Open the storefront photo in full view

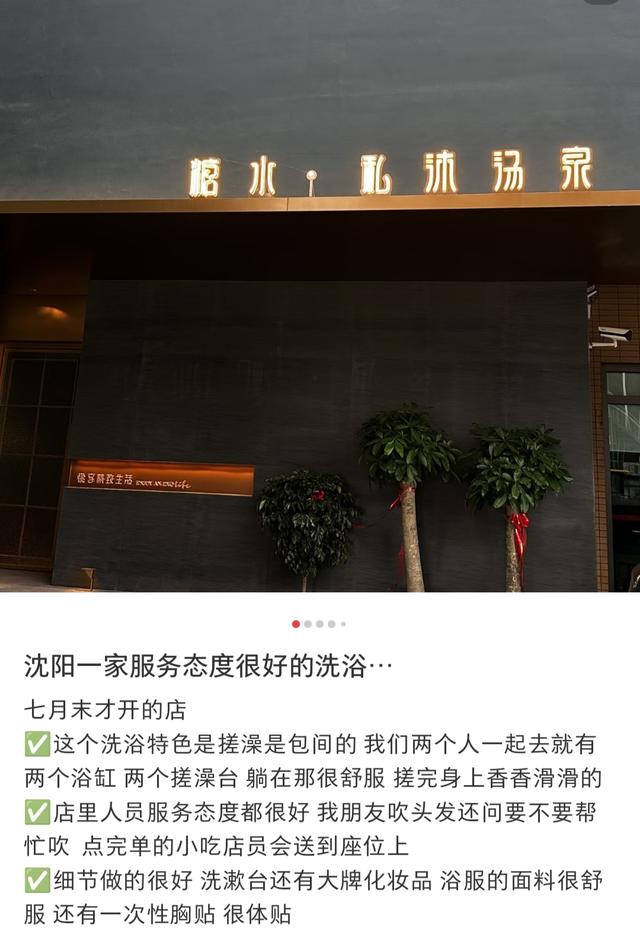[320, 296]
